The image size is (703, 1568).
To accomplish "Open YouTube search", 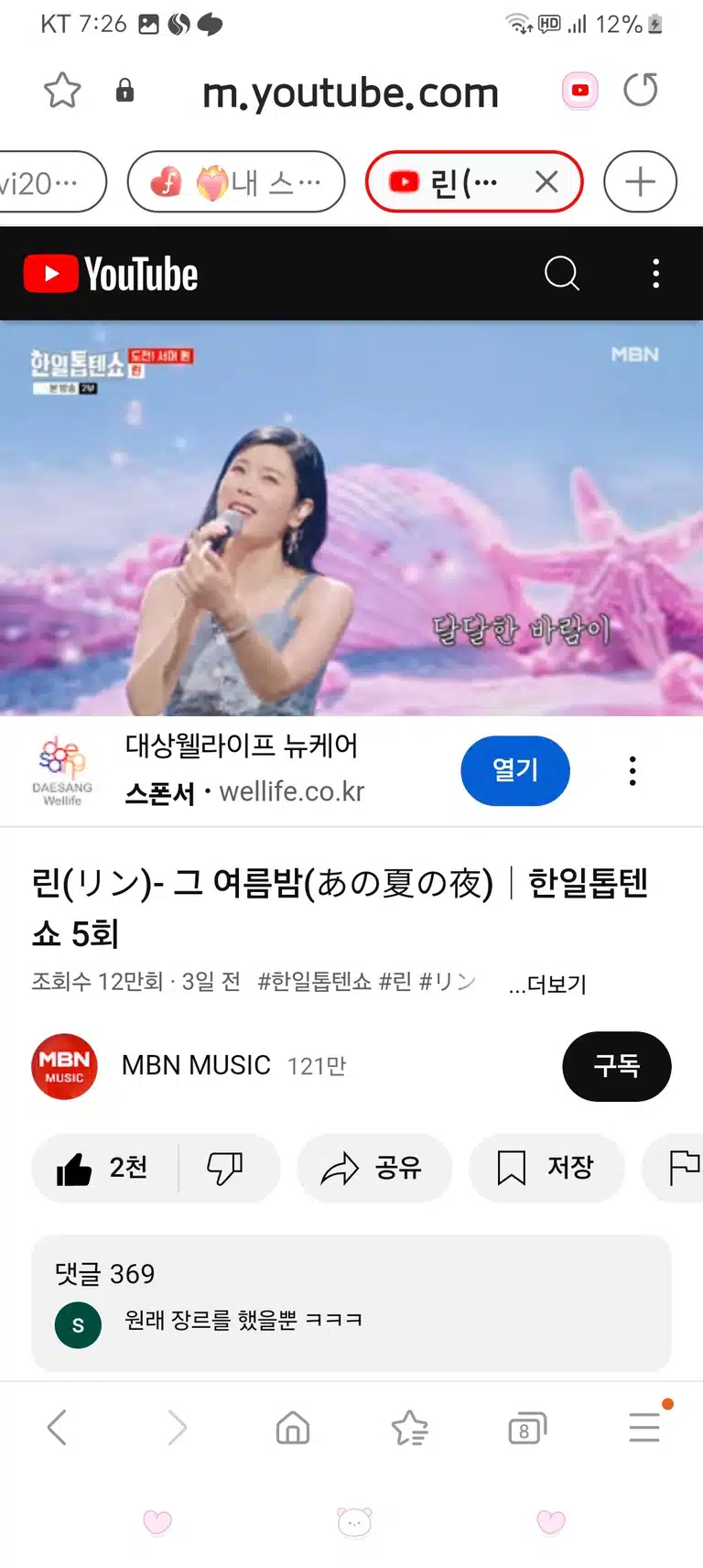I will pyautogui.click(x=562, y=274).
